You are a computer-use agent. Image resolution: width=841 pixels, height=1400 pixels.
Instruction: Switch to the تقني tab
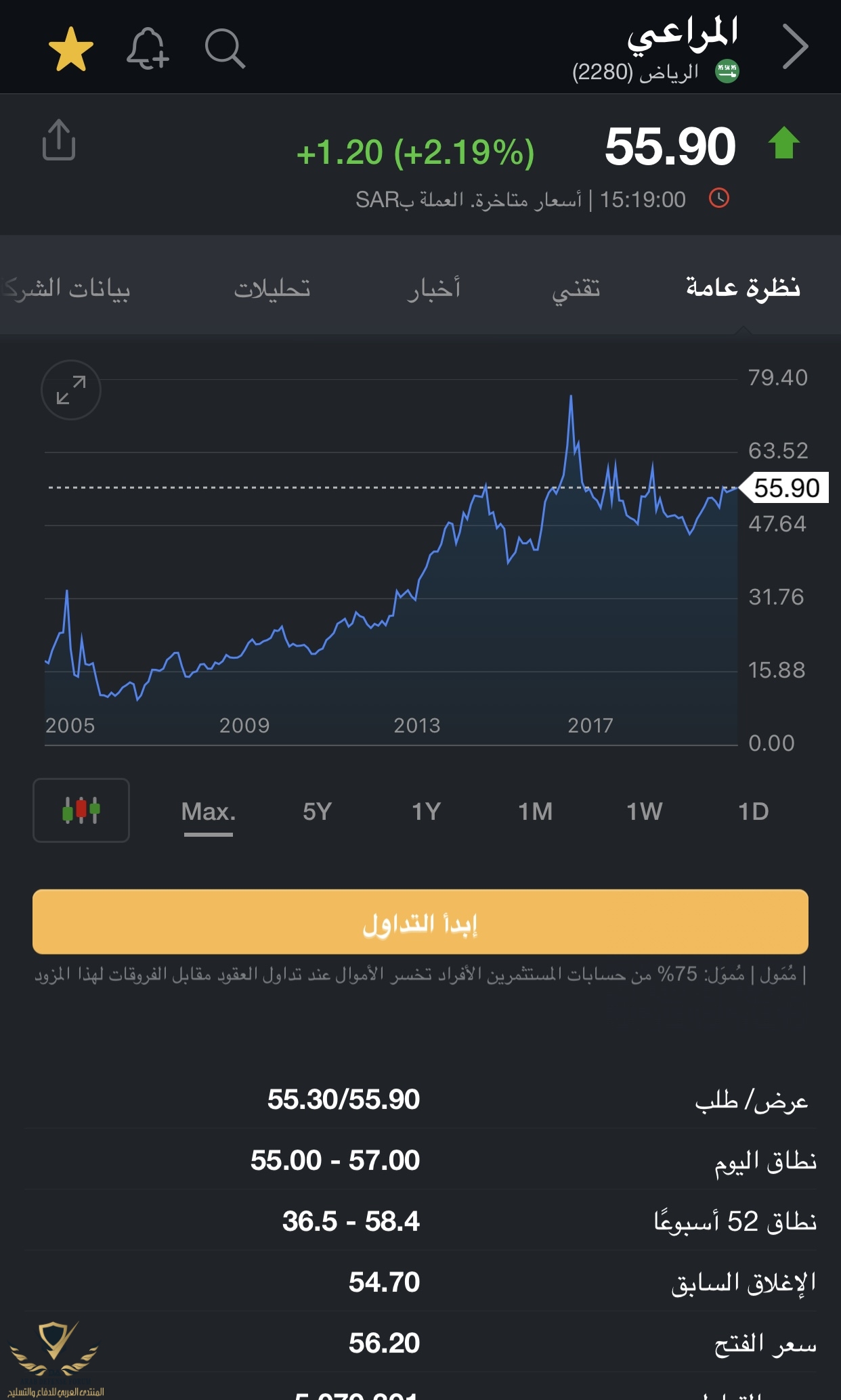click(576, 288)
